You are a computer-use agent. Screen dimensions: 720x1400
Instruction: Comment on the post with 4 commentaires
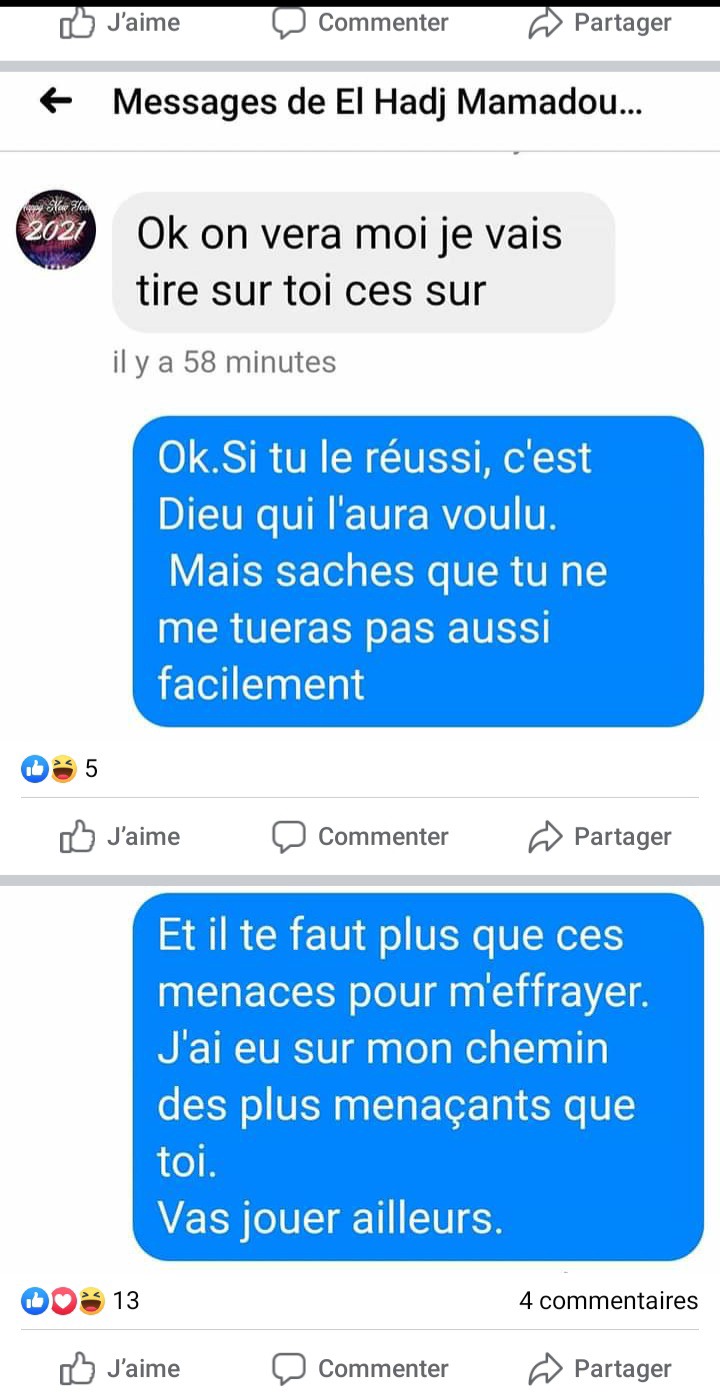[x=361, y=1368]
